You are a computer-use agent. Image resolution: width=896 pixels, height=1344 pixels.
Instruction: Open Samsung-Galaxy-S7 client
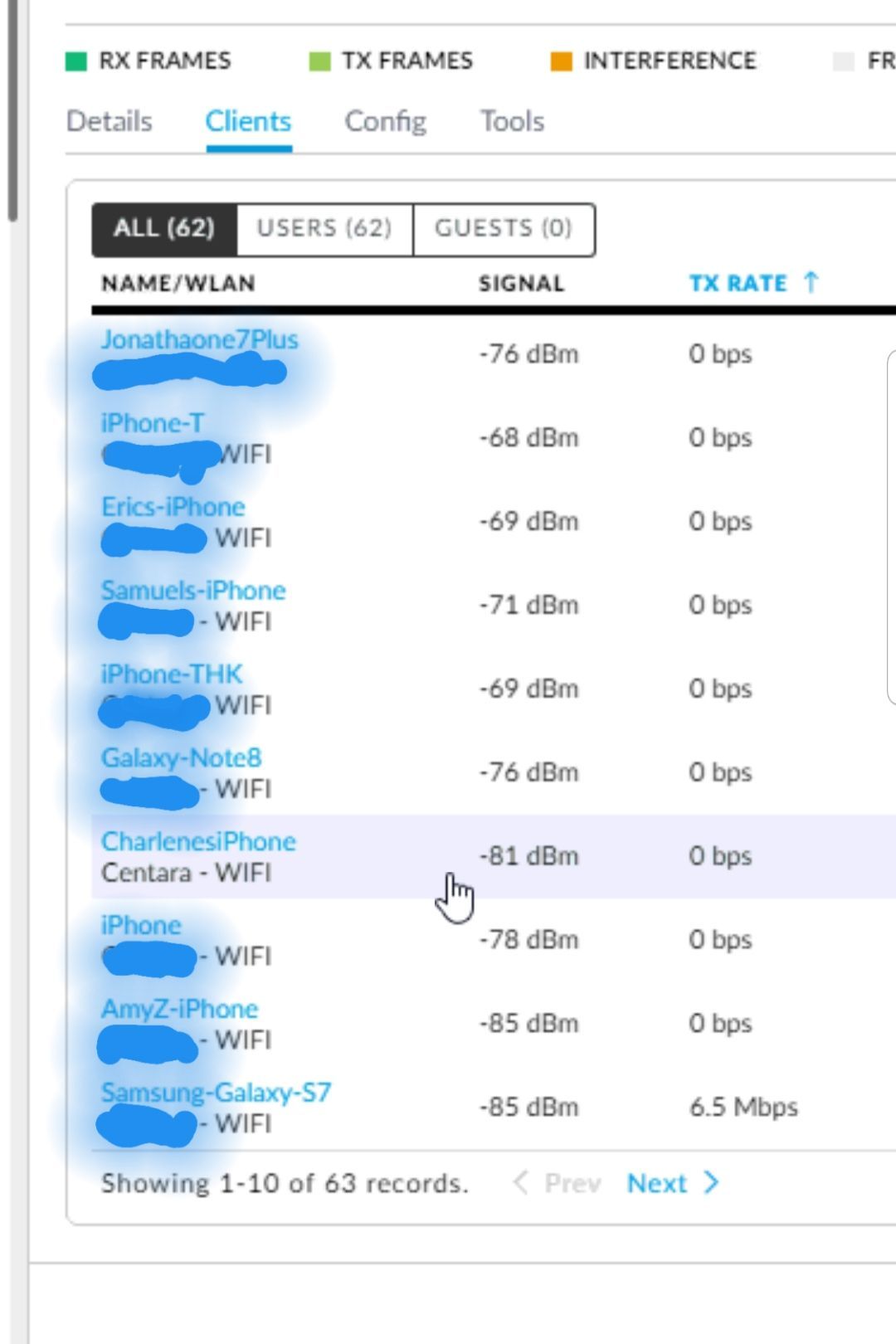point(216,1093)
